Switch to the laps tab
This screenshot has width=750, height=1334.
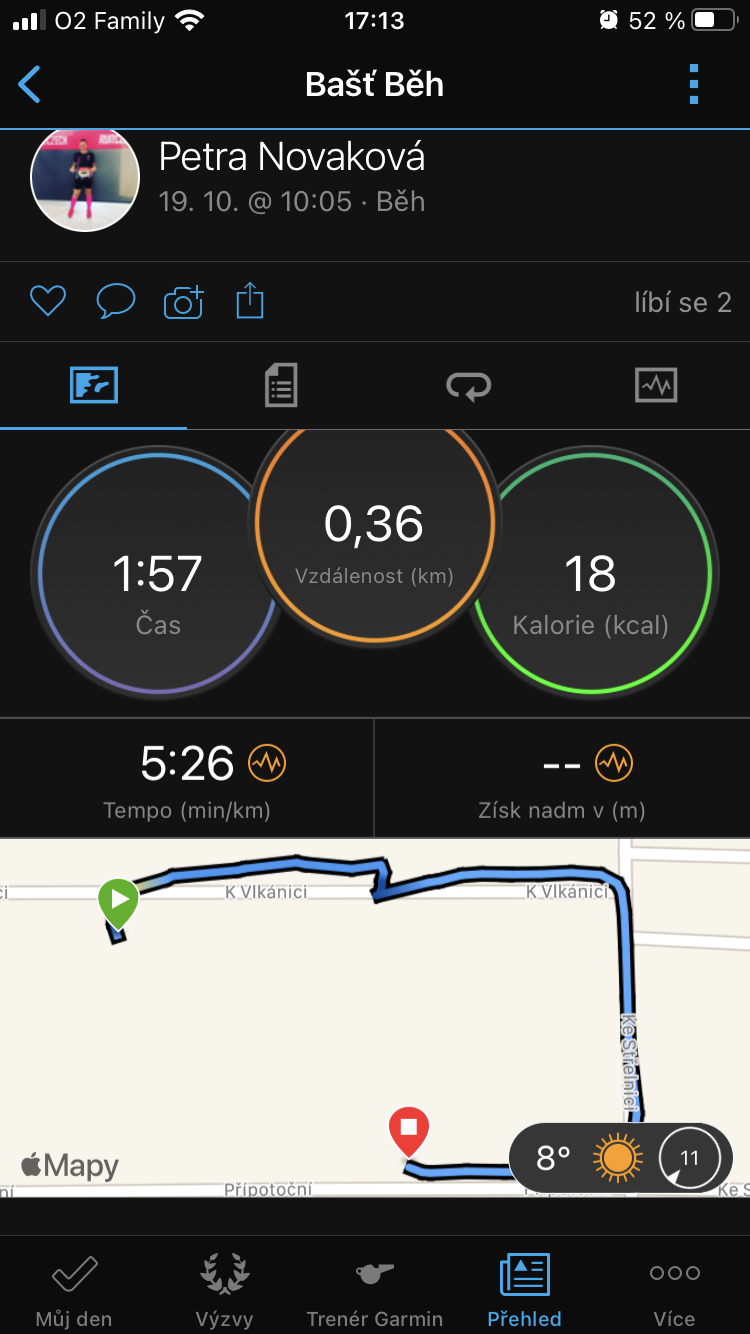tap(468, 386)
